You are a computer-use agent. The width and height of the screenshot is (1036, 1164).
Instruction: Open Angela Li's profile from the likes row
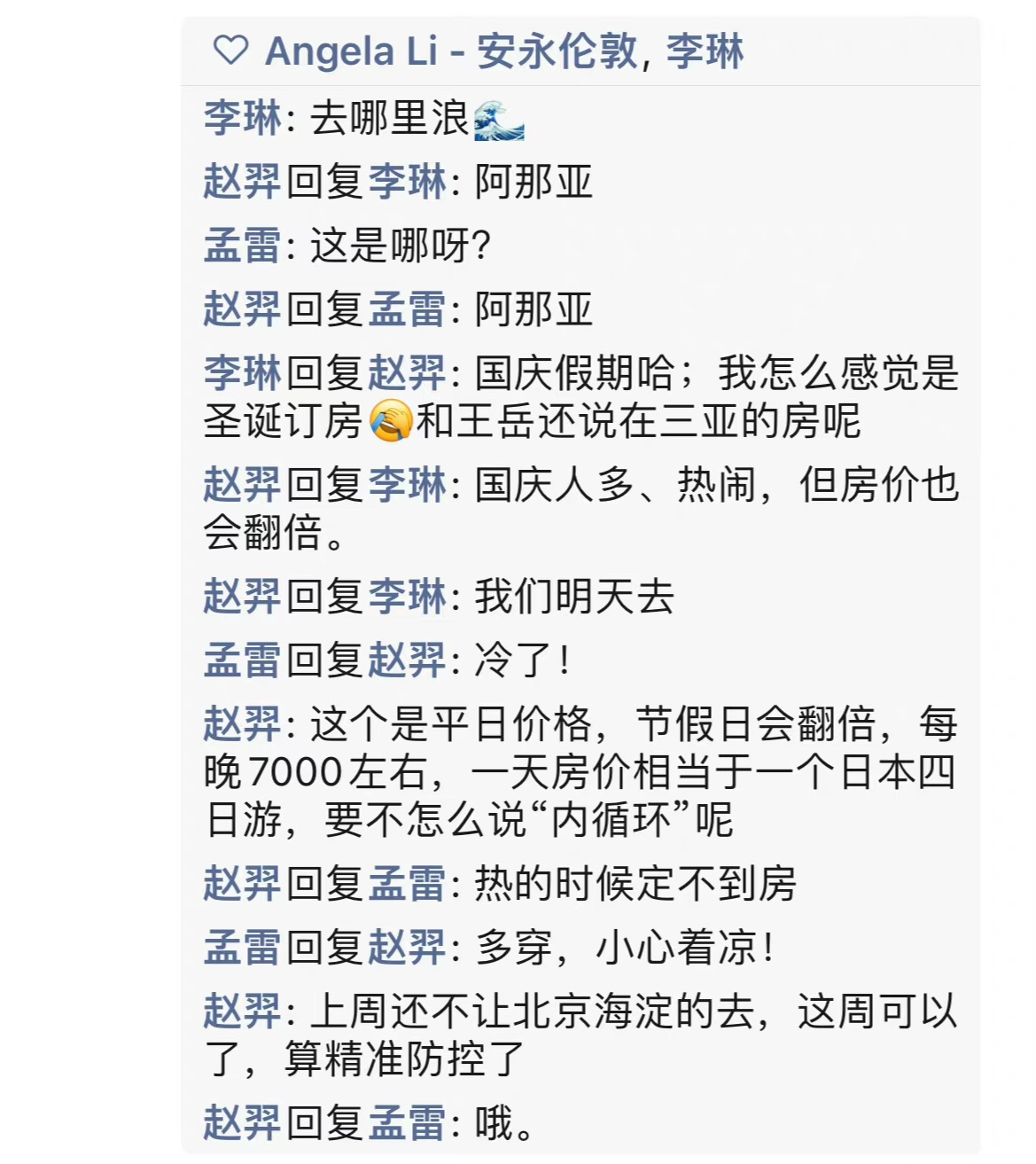point(351,51)
